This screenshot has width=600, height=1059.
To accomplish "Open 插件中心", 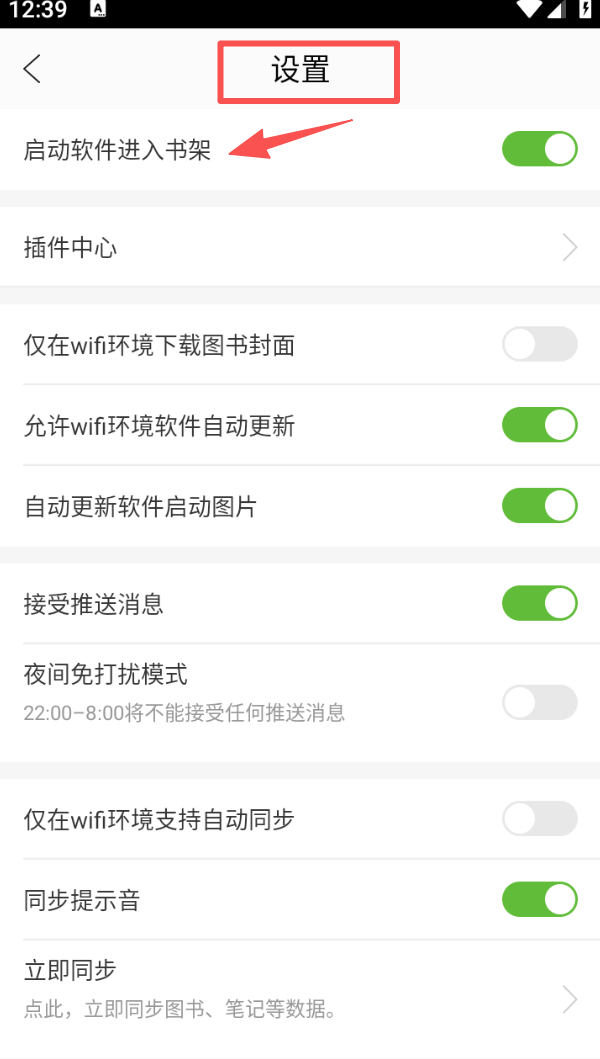I will point(300,247).
